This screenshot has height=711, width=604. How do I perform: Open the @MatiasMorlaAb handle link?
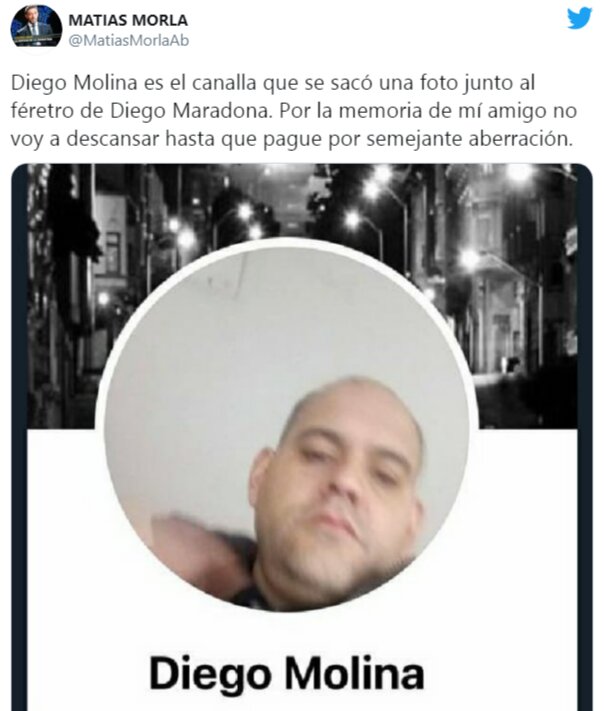(x=128, y=39)
